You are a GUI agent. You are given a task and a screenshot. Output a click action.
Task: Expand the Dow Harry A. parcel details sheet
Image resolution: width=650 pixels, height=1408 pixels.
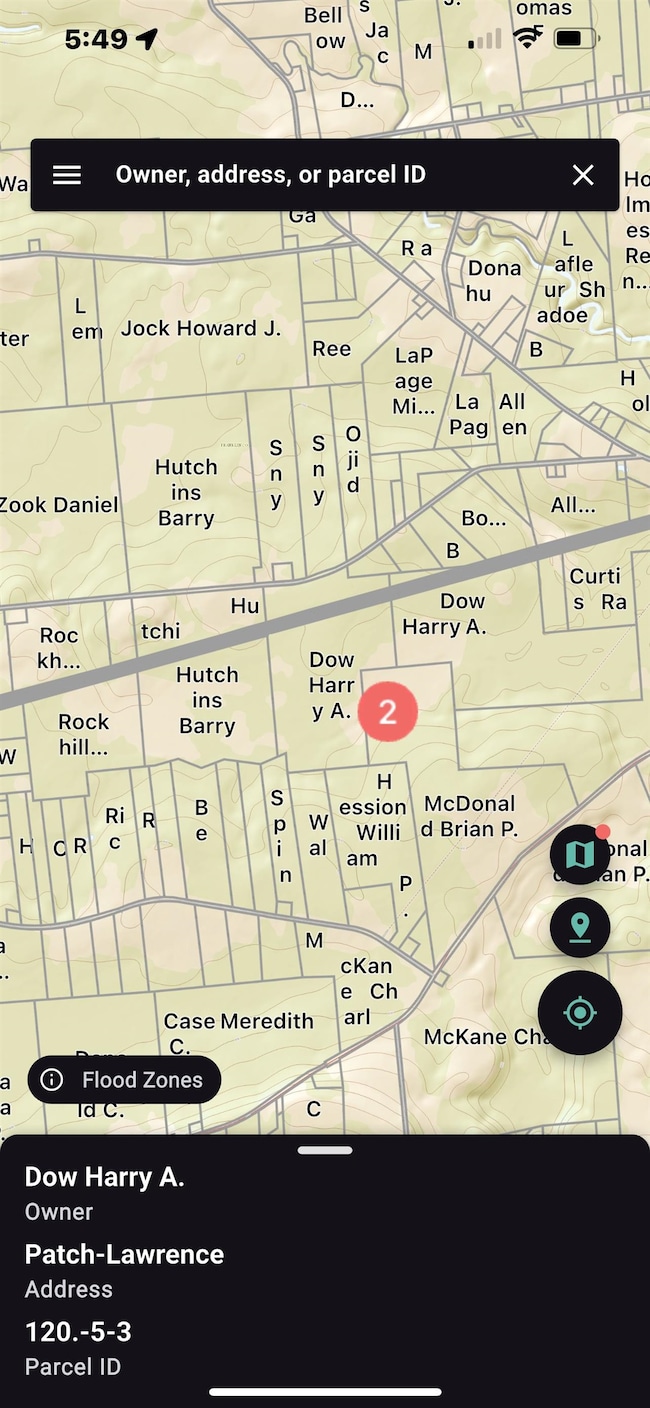click(325, 1151)
